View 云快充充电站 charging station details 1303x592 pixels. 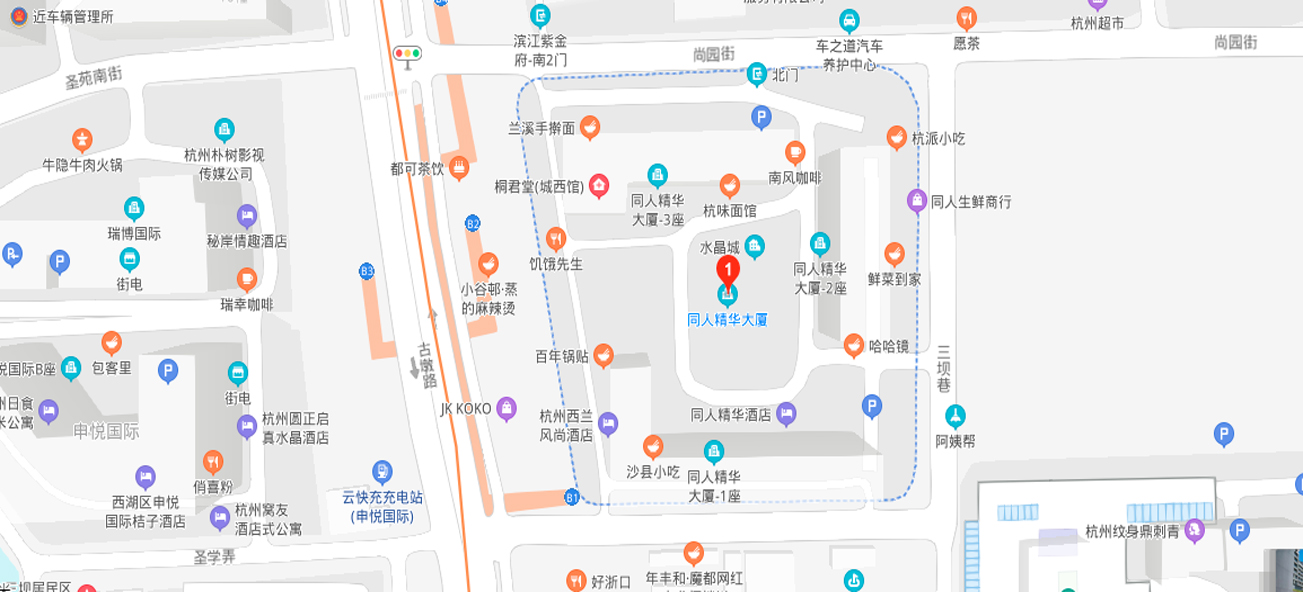coord(381,472)
